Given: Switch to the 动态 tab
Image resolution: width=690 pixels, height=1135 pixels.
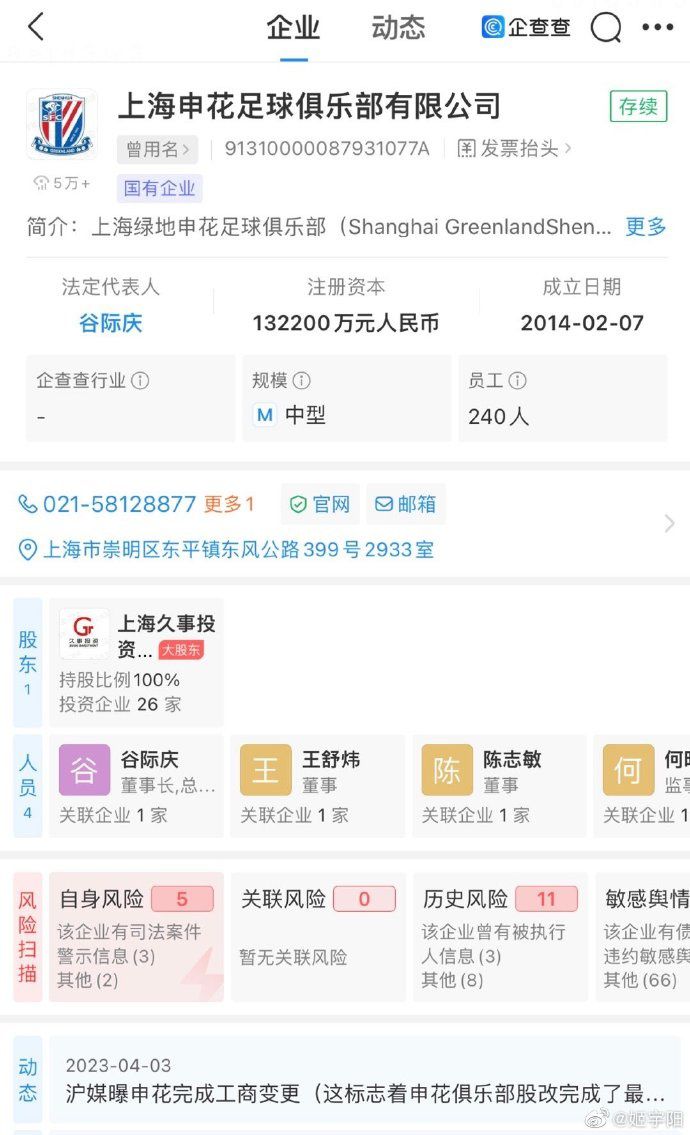Looking at the screenshot, I should [x=398, y=27].
